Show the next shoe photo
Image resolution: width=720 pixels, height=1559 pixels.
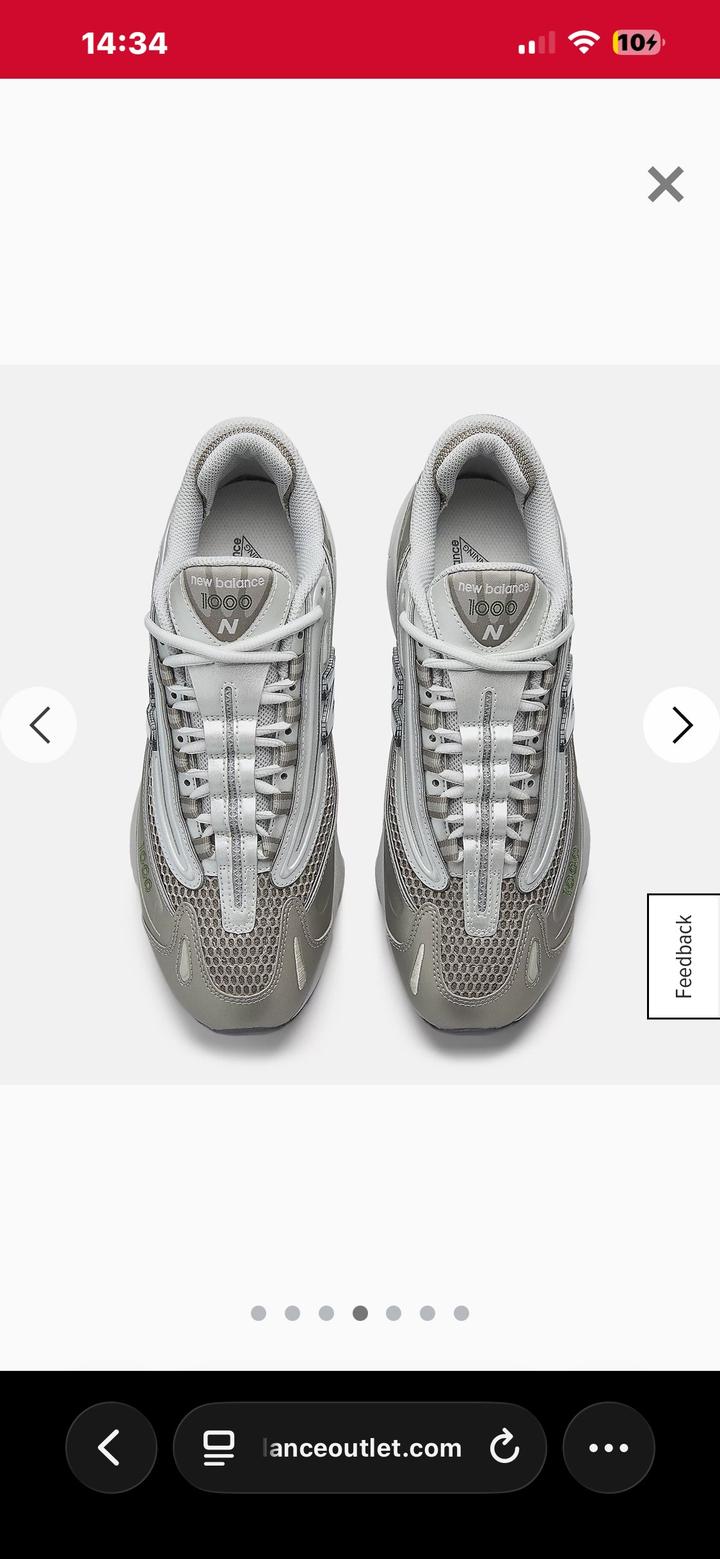pos(681,725)
